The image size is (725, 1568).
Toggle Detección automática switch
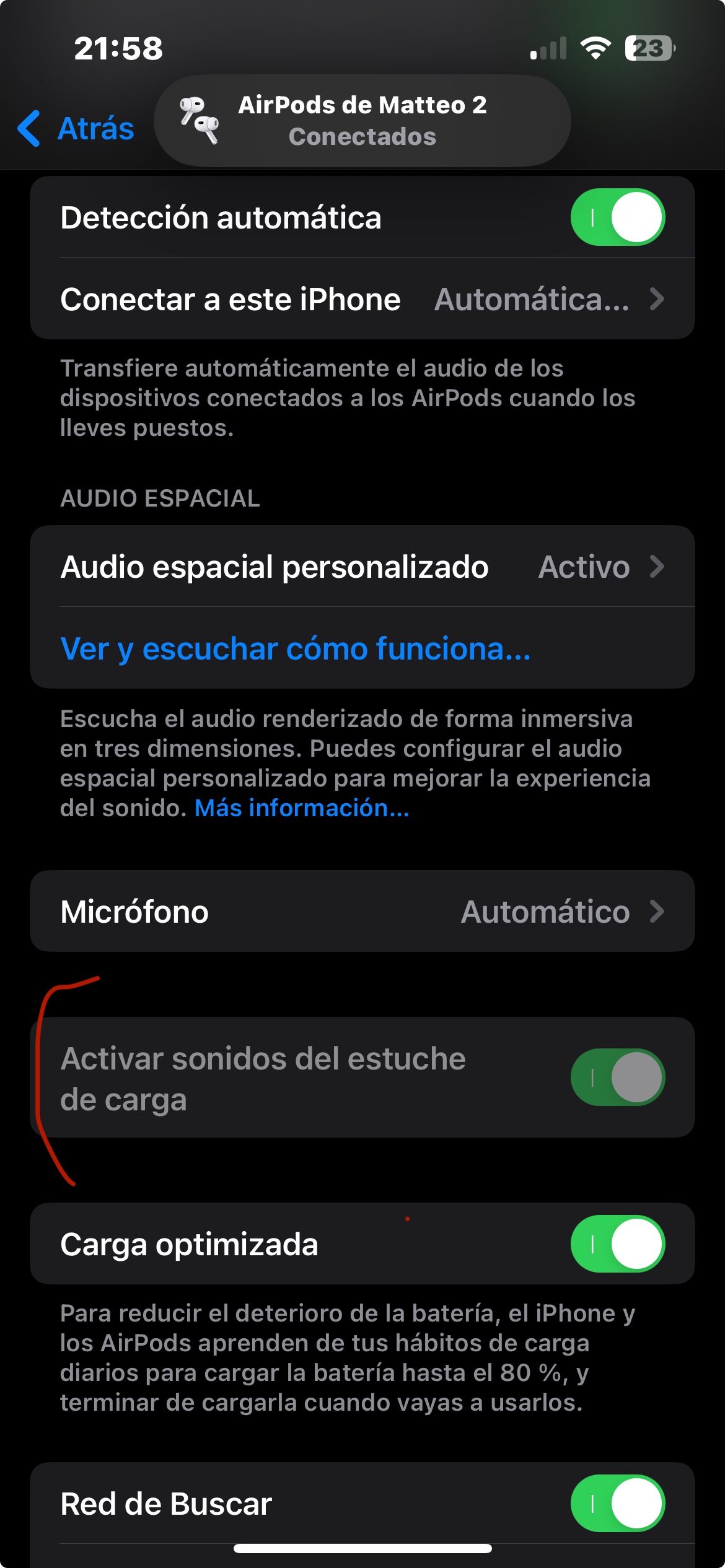pos(617,217)
